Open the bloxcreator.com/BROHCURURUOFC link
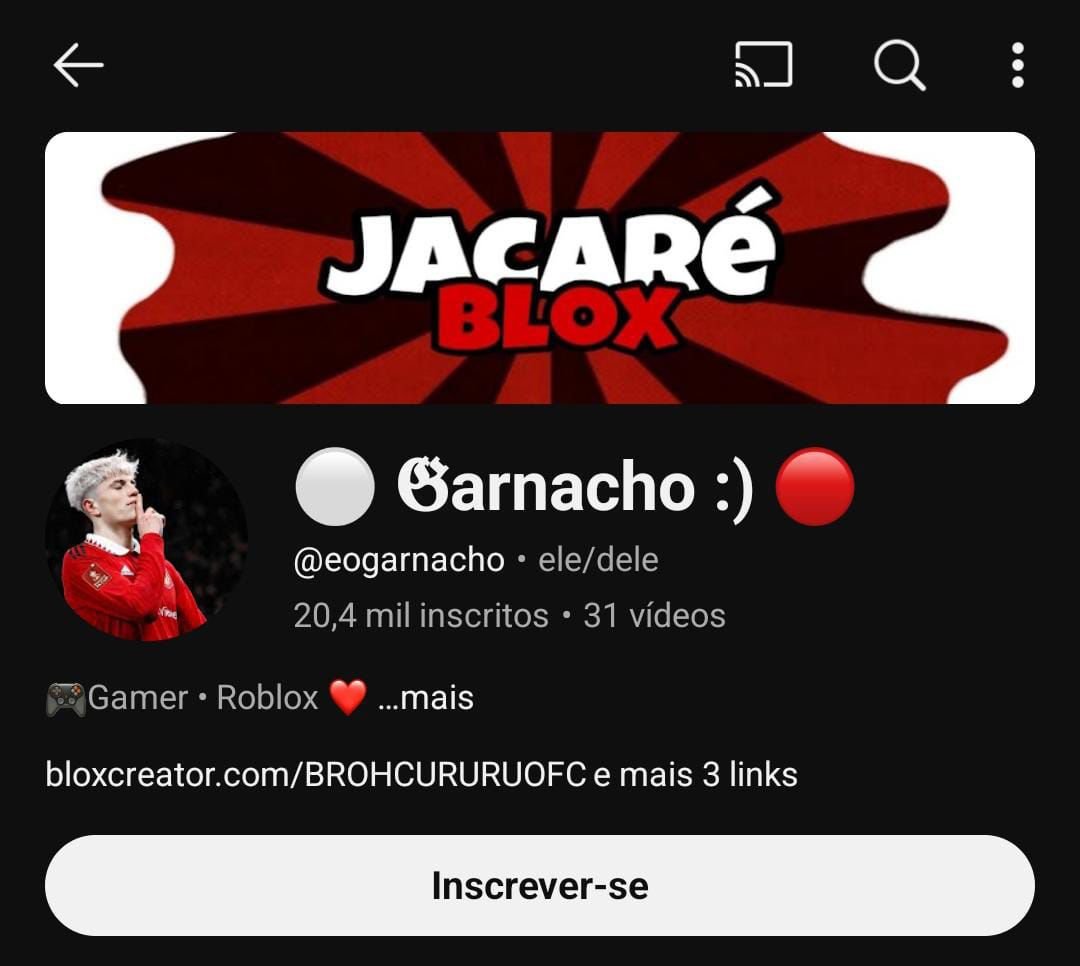 pos(315,775)
